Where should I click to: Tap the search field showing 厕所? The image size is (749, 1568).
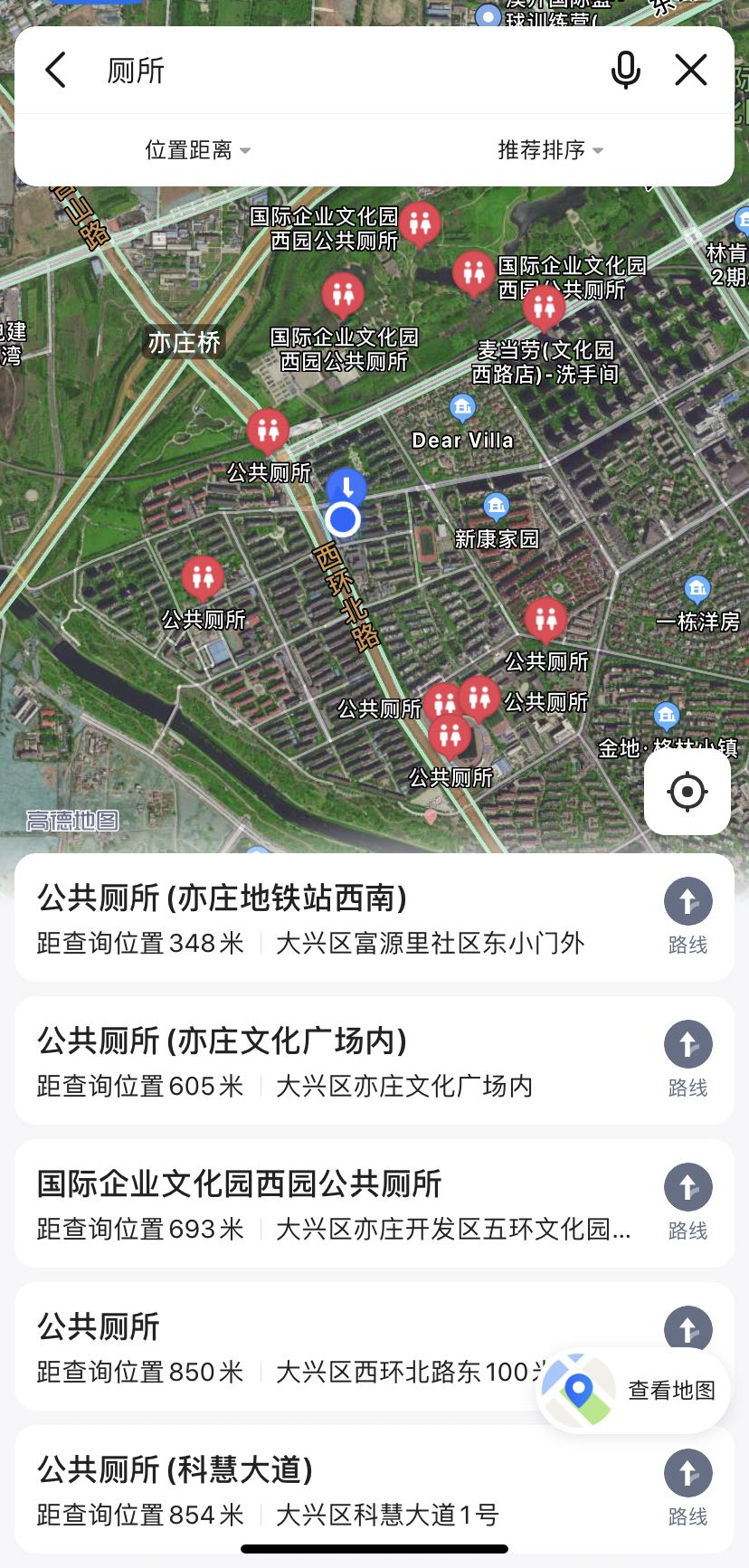[344, 71]
